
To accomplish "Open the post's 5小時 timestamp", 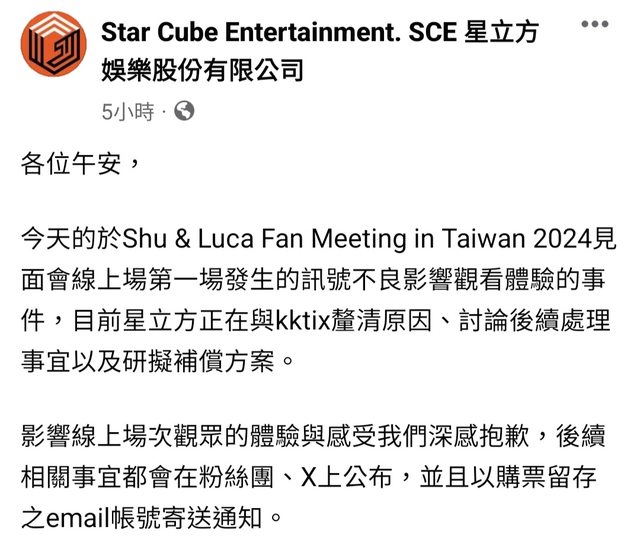I will click(x=127, y=112).
